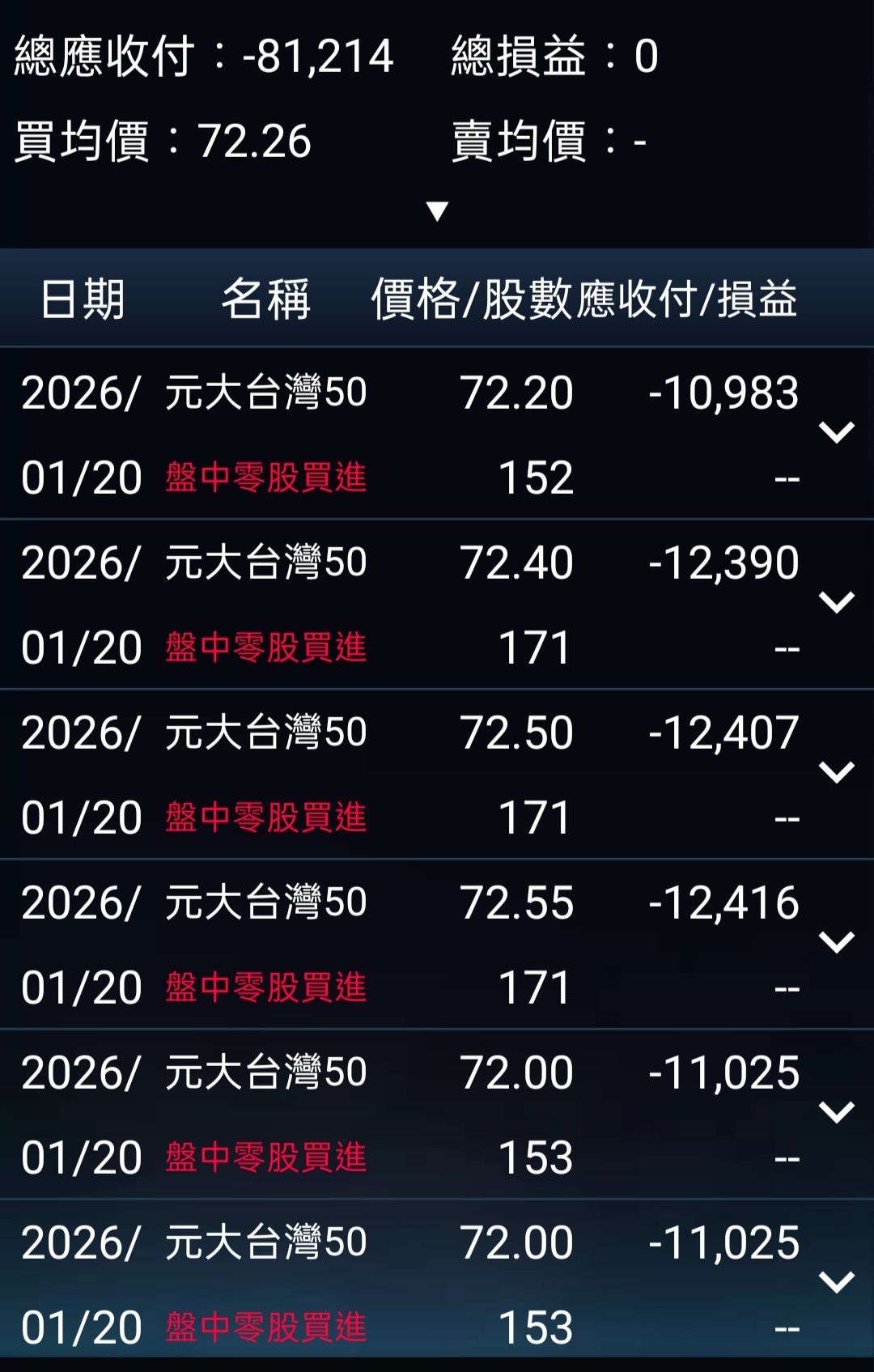Expand the 72.55 price trade row
Screen dimensions: 874x1372
click(x=837, y=942)
